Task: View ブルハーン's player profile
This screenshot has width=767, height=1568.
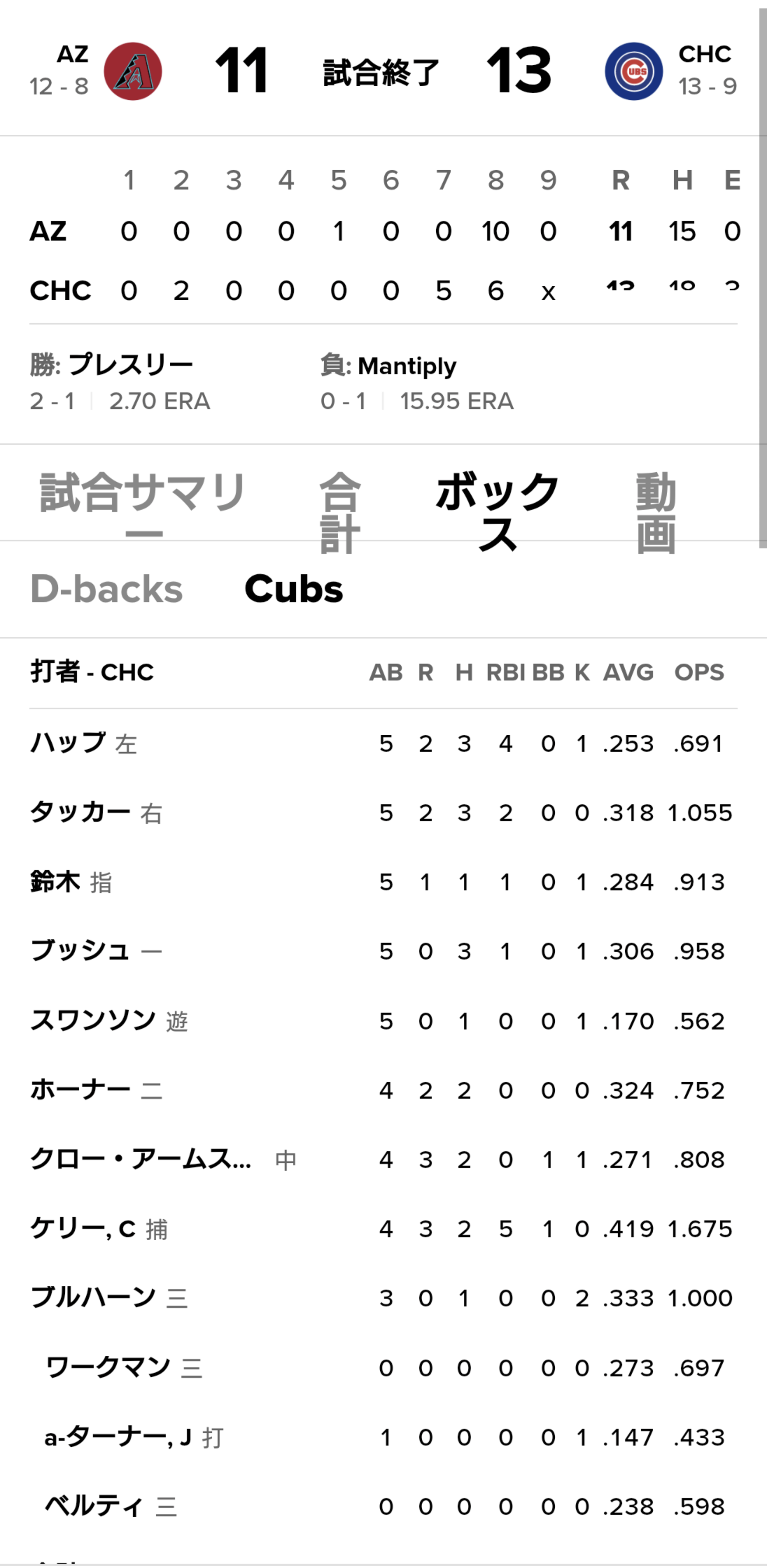Action: coord(92,1298)
